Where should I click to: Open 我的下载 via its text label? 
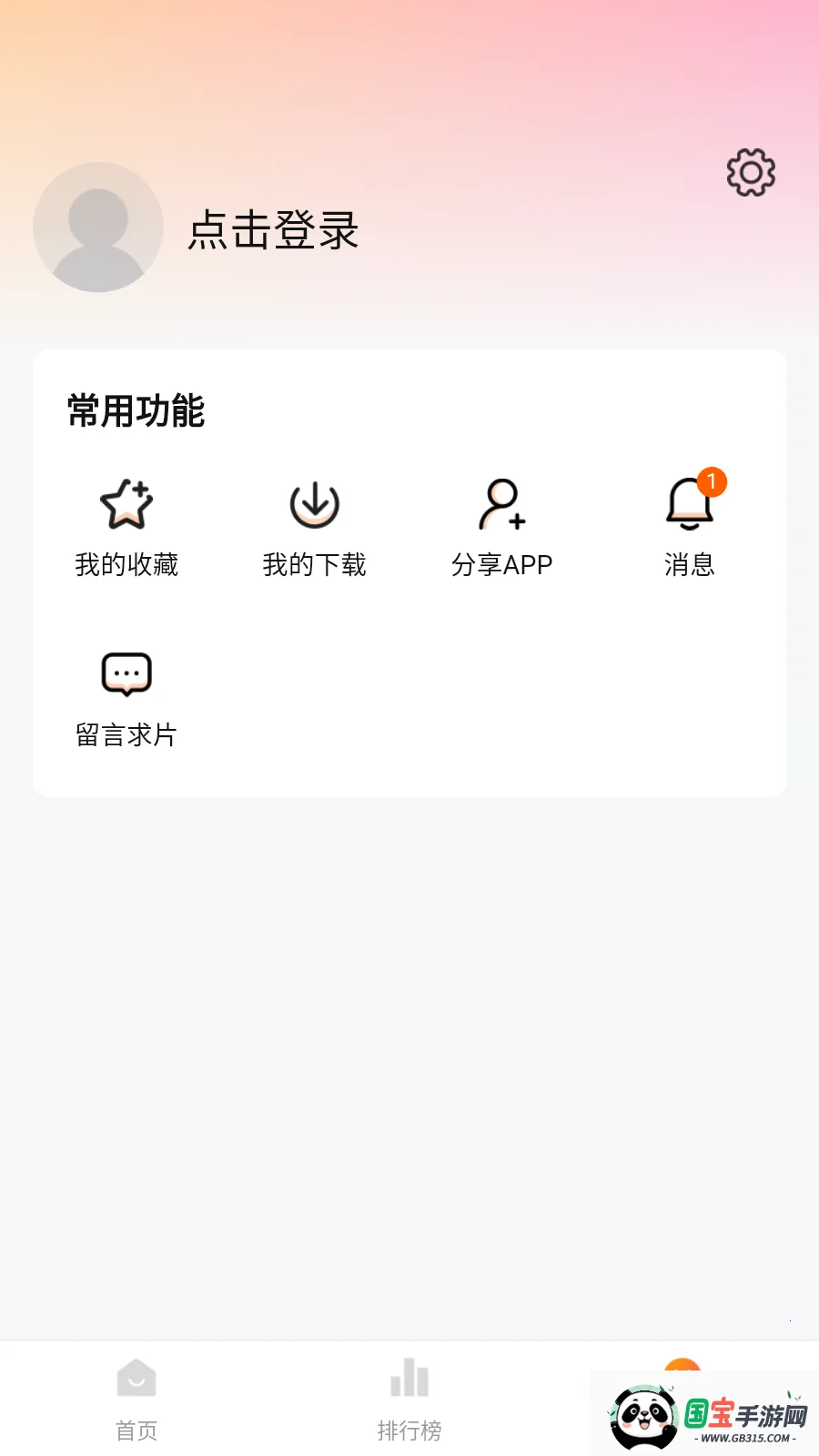coord(314,565)
